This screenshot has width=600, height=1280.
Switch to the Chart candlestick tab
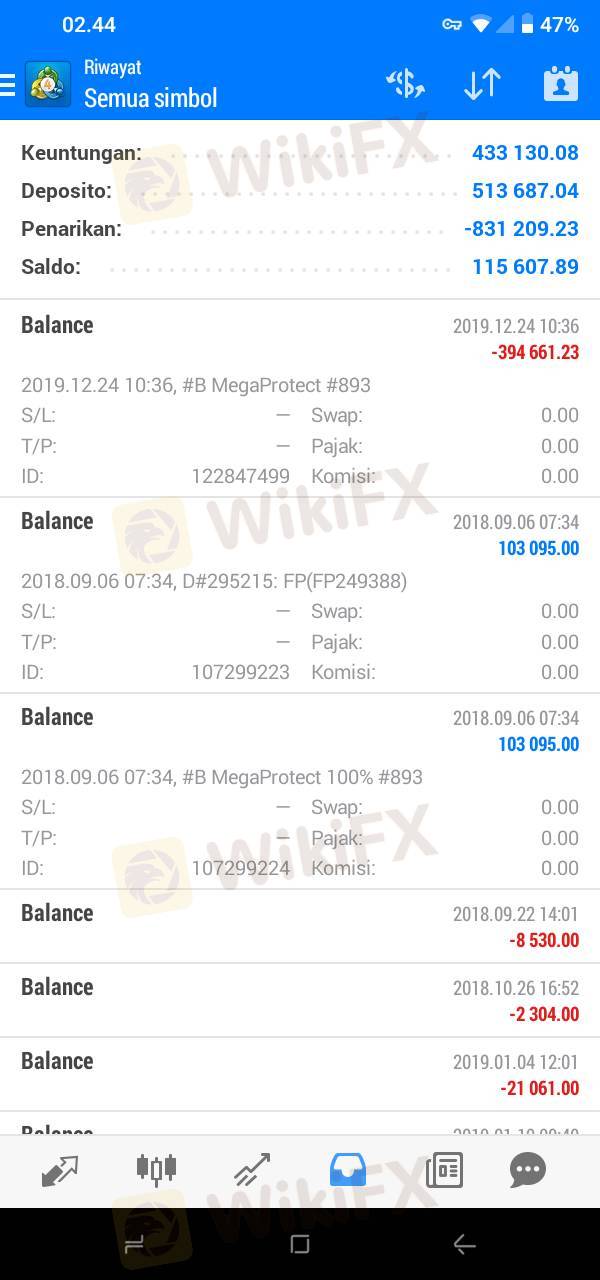pyautogui.click(x=156, y=1168)
